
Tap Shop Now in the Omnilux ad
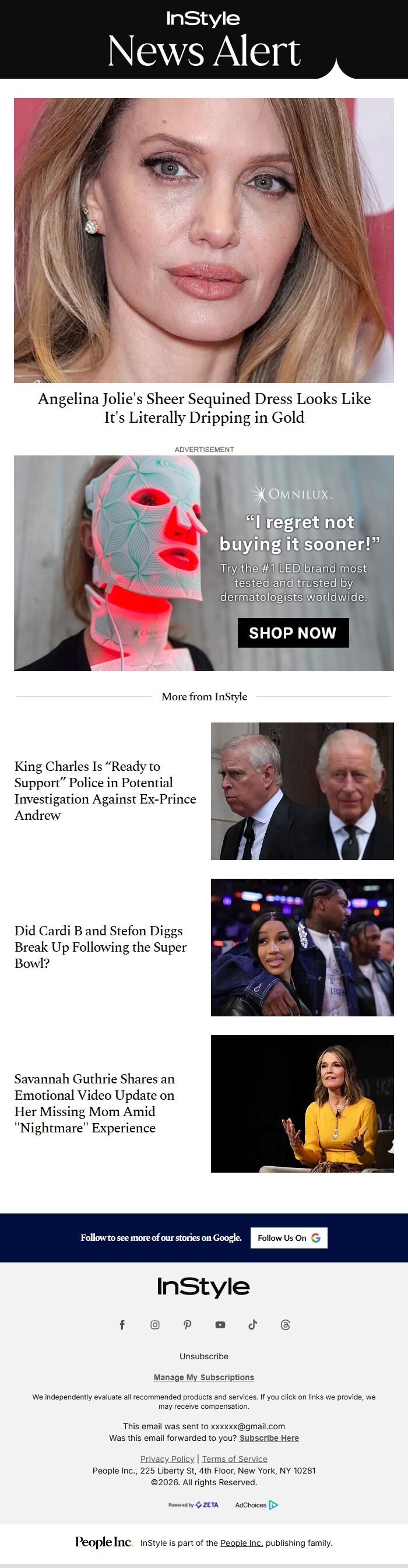[293, 633]
